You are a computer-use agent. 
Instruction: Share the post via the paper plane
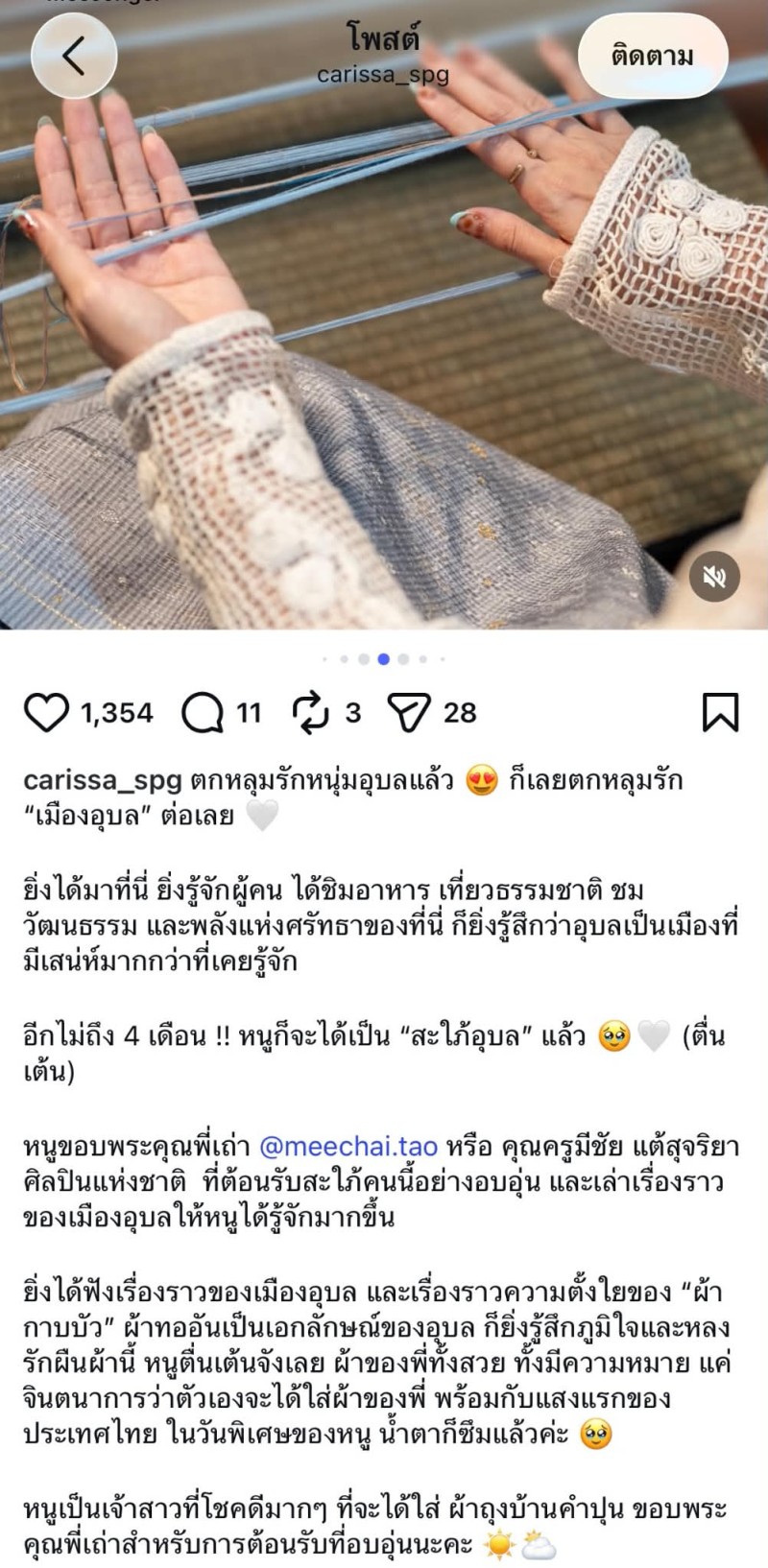pyautogui.click(x=408, y=713)
